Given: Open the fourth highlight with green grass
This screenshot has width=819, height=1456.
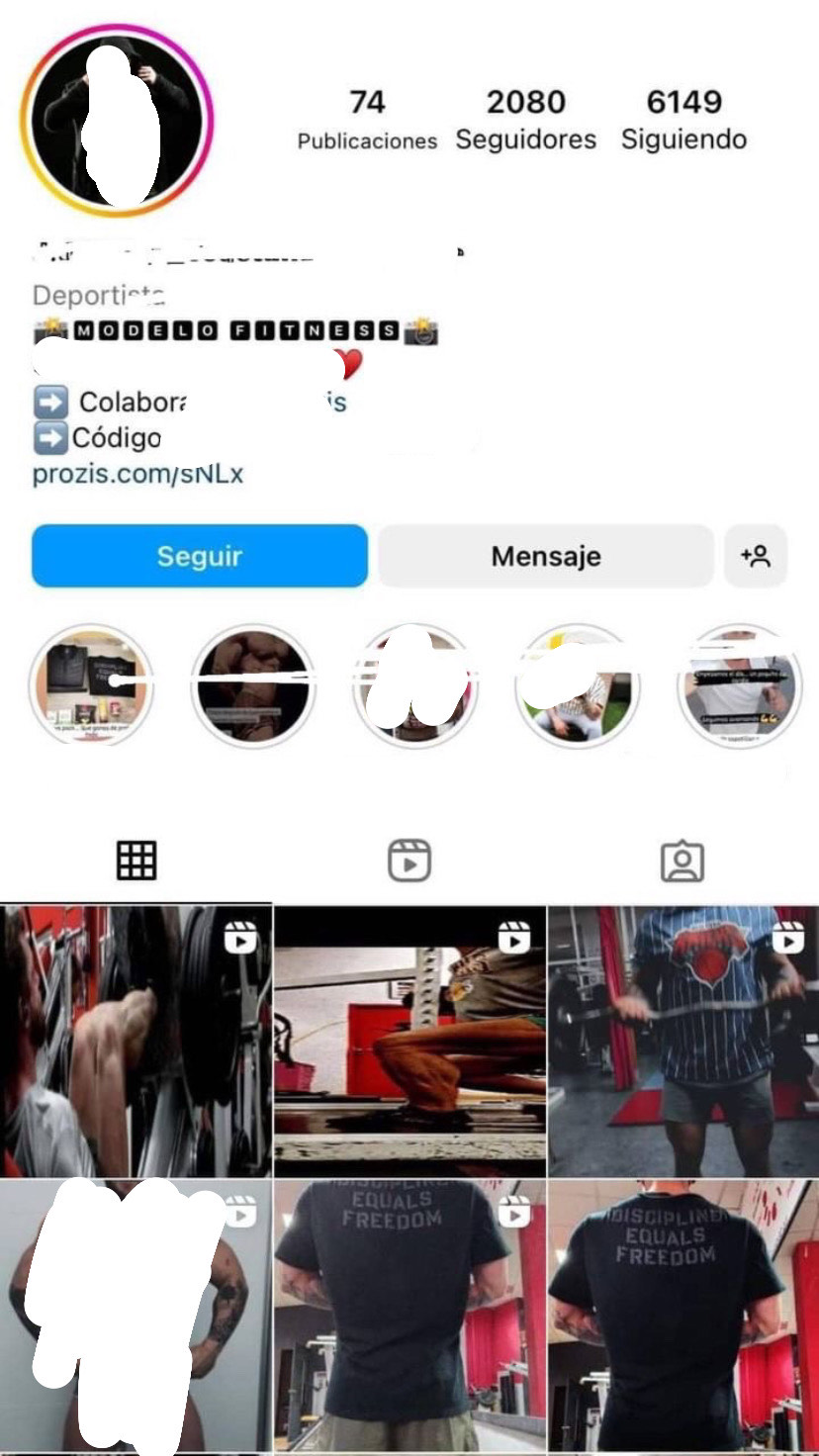Looking at the screenshot, I should [577, 684].
